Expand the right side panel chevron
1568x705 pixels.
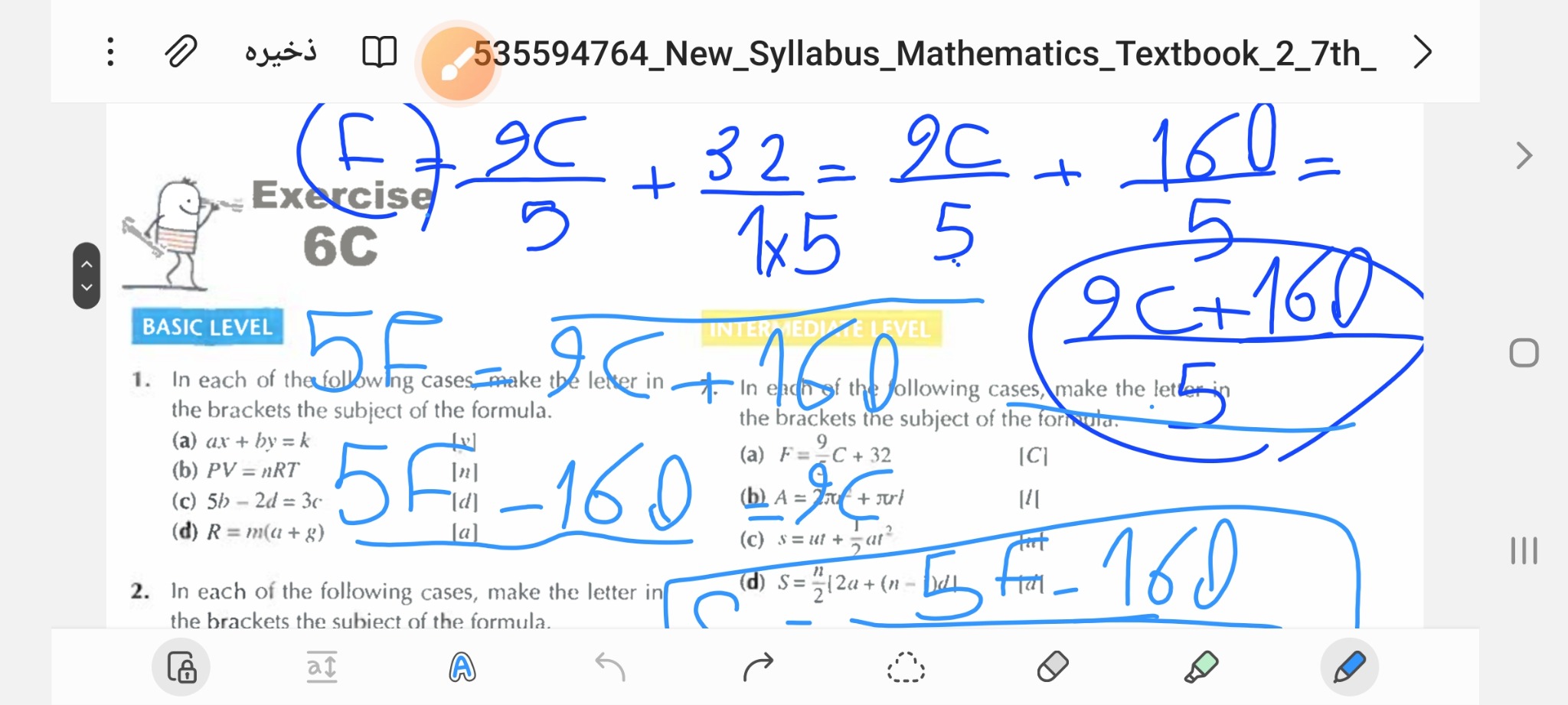pyautogui.click(x=1524, y=155)
